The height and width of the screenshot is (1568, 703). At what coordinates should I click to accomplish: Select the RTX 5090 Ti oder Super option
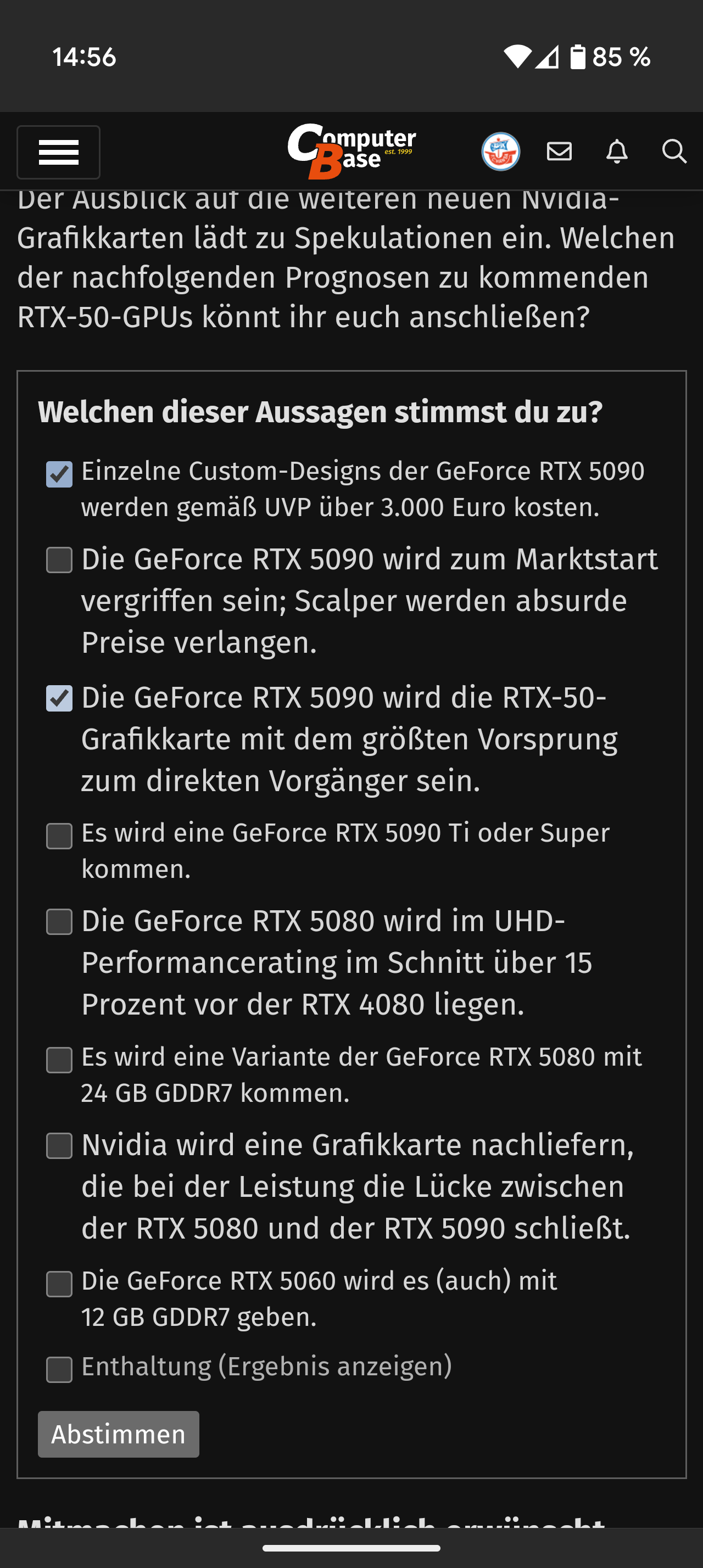(x=60, y=836)
